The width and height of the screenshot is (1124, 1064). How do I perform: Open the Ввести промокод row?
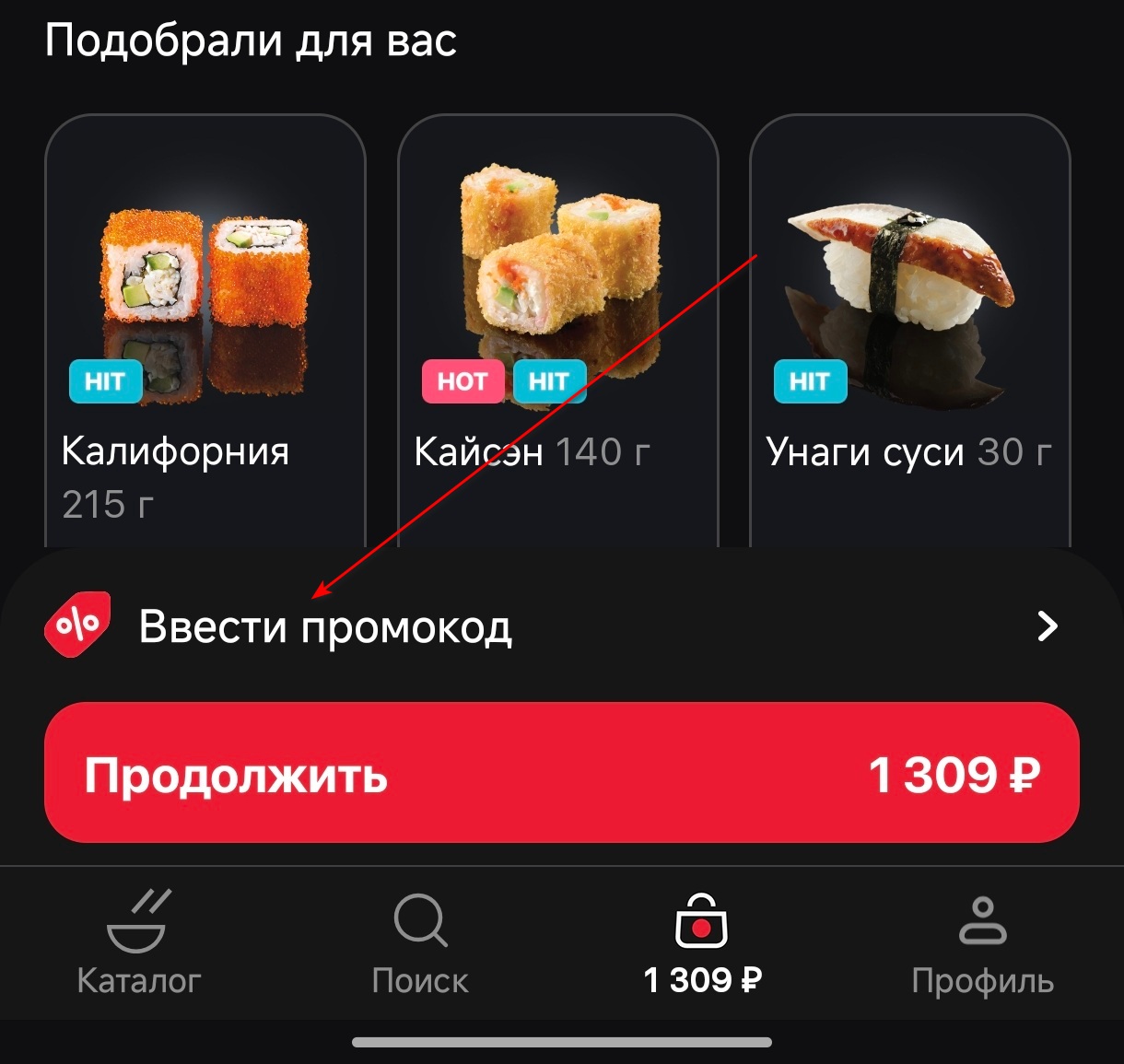[553, 627]
